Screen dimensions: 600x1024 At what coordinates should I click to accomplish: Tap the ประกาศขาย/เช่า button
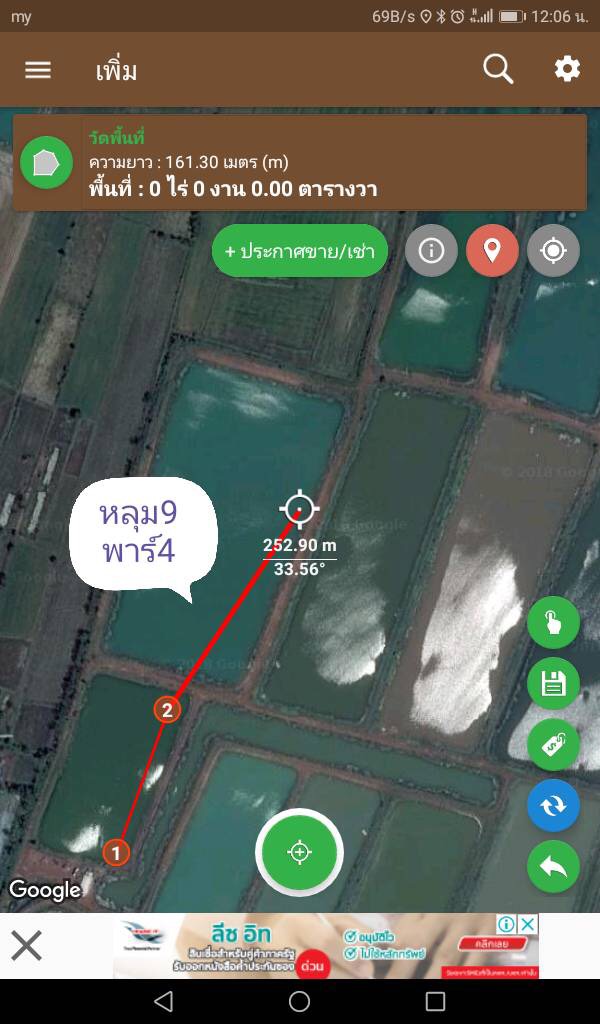tap(300, 251)
